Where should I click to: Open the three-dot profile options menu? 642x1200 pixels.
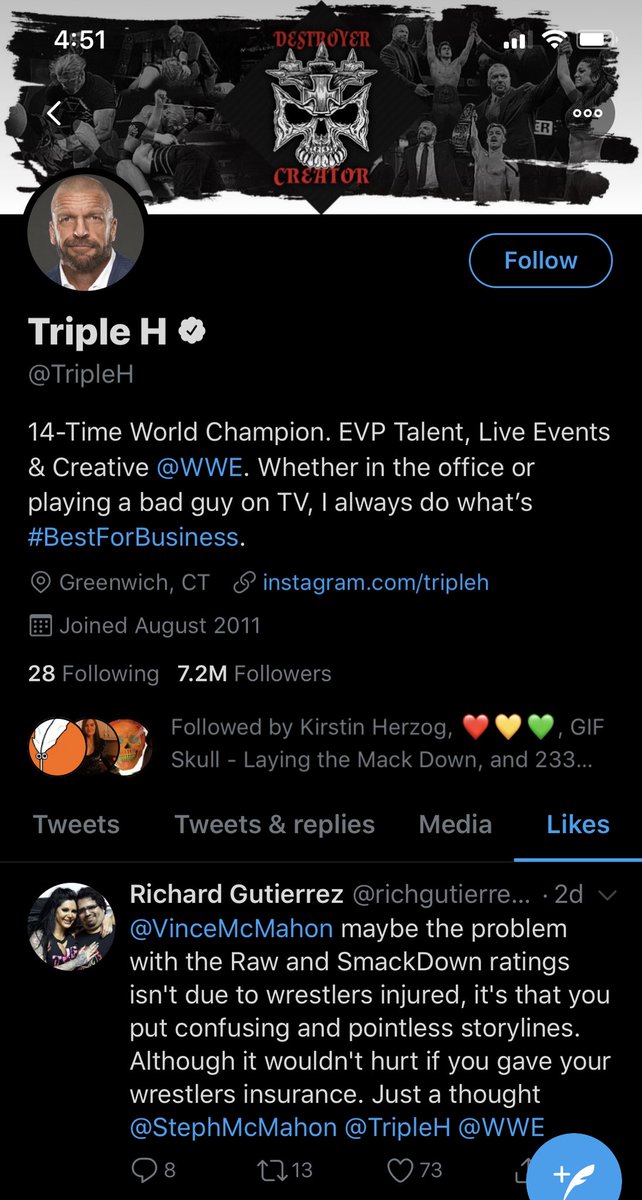point(587,113)
